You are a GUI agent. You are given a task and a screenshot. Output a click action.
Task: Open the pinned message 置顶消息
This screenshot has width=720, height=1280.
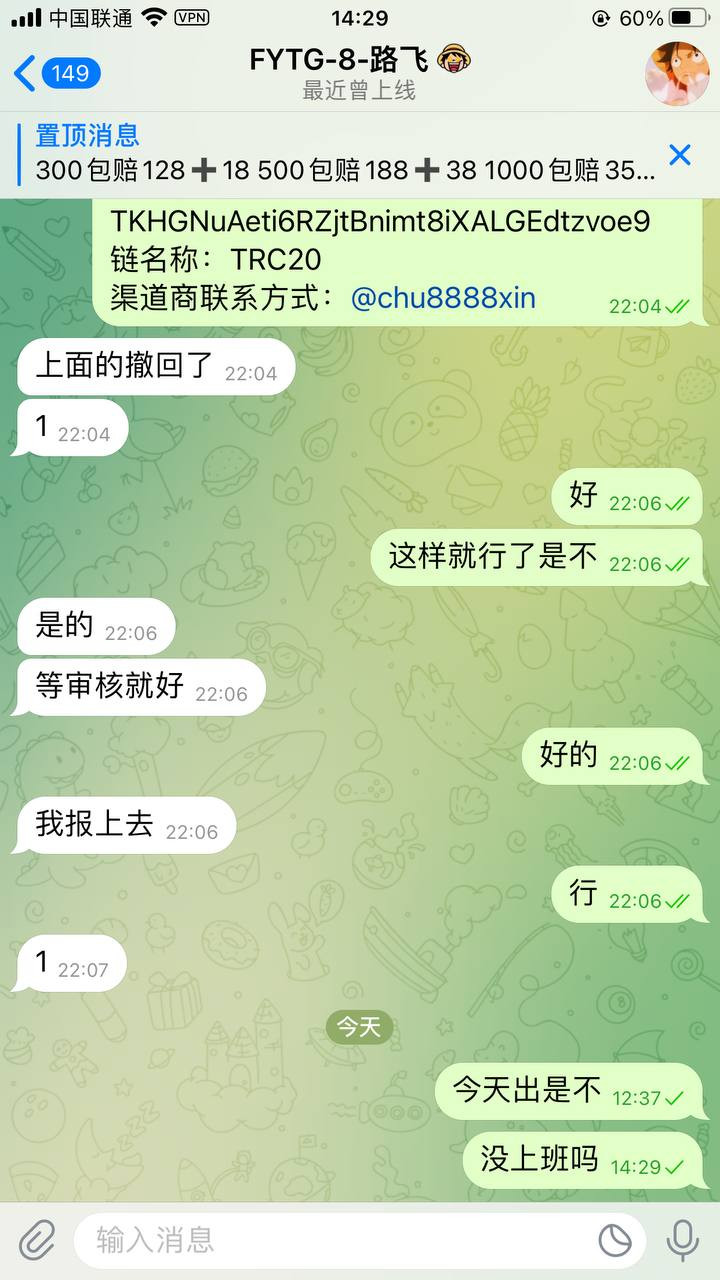coord(340,153)
